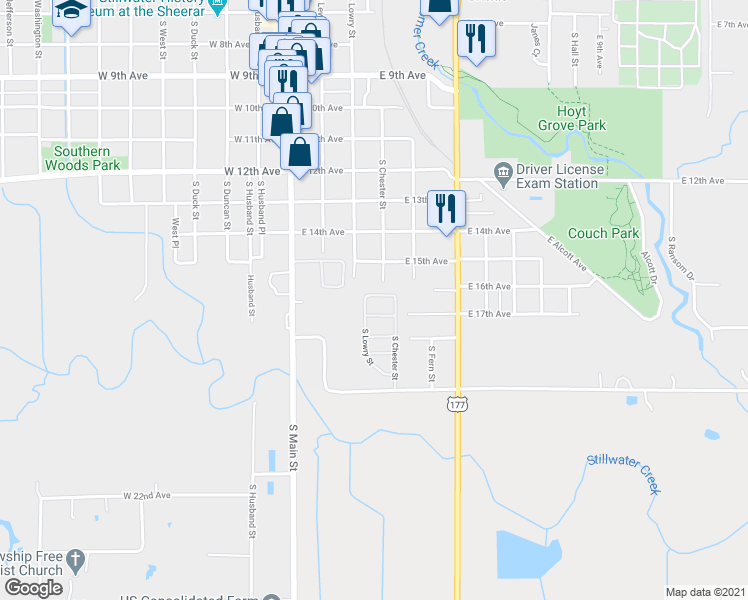Open the Fellowship Free Will Baptist Church place icon
Viewport: 748px width, 600px height.
pyautogui.click(x=75, y=561)
